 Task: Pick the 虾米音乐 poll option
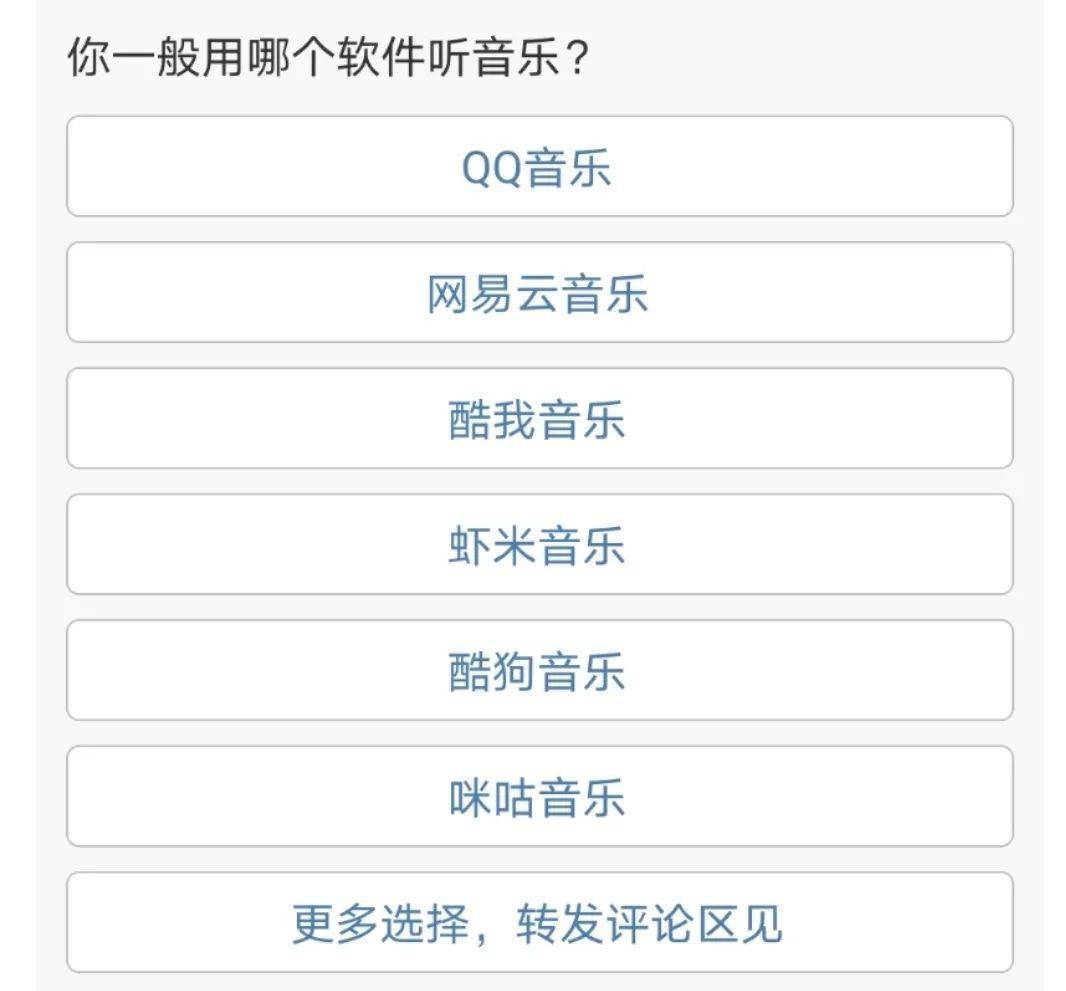(539, 545)
